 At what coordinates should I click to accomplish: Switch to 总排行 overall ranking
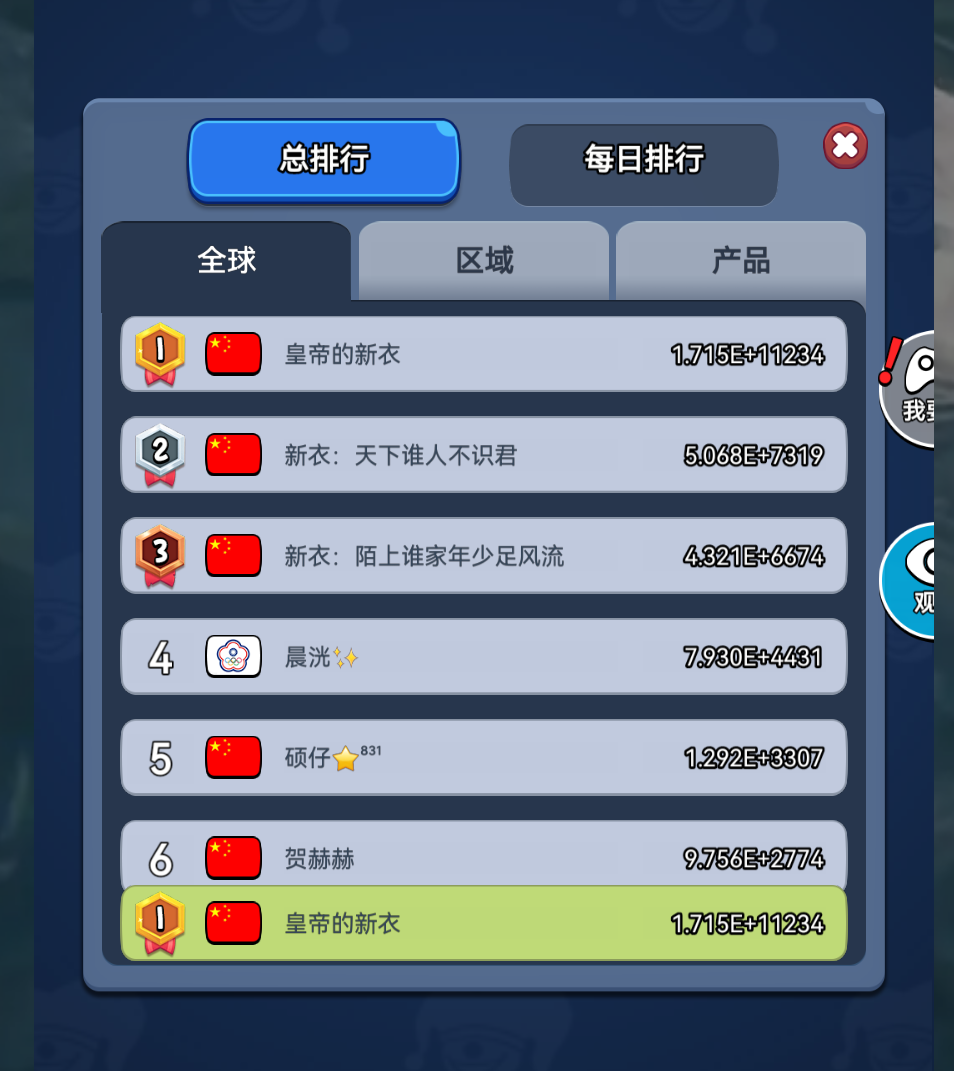tap(324, 159)
